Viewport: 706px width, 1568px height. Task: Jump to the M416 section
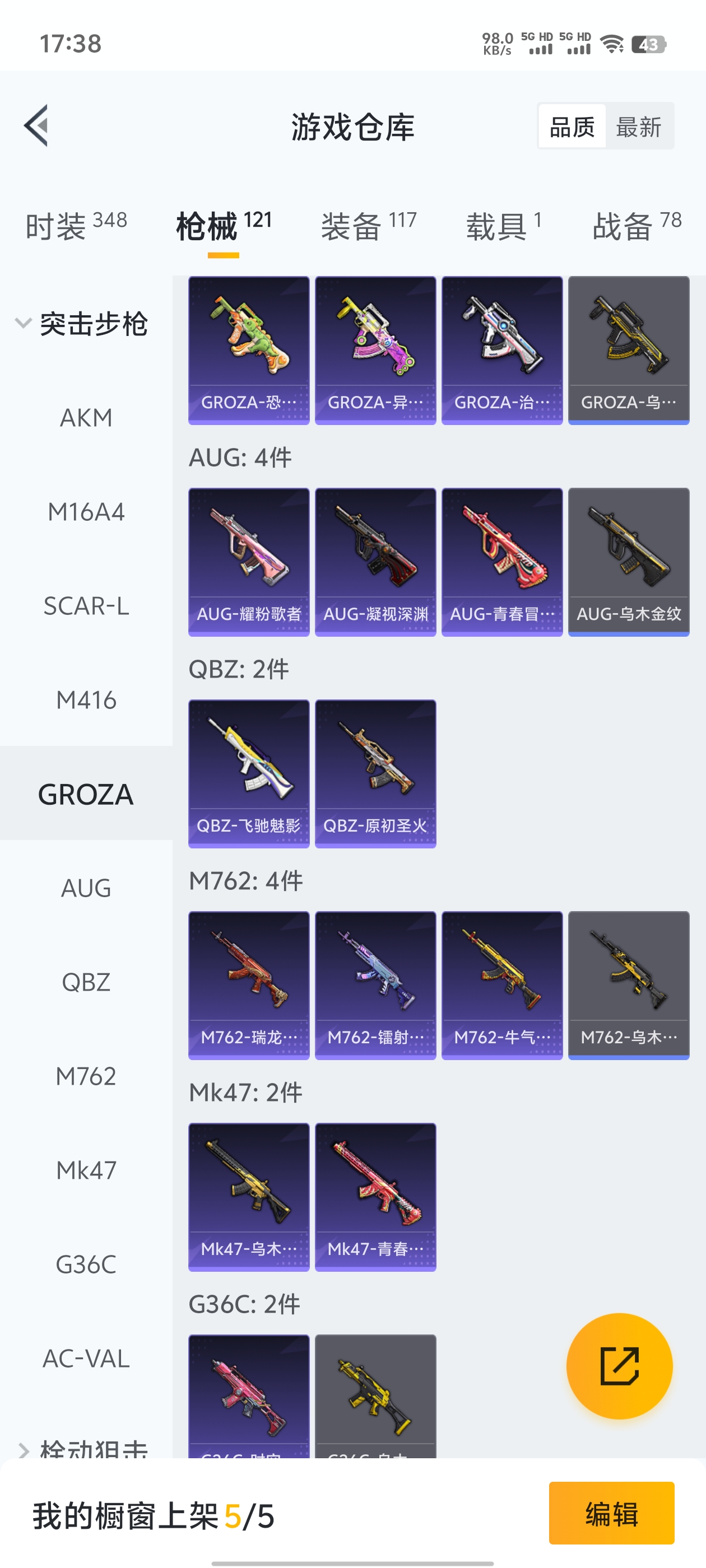[86, 700]
